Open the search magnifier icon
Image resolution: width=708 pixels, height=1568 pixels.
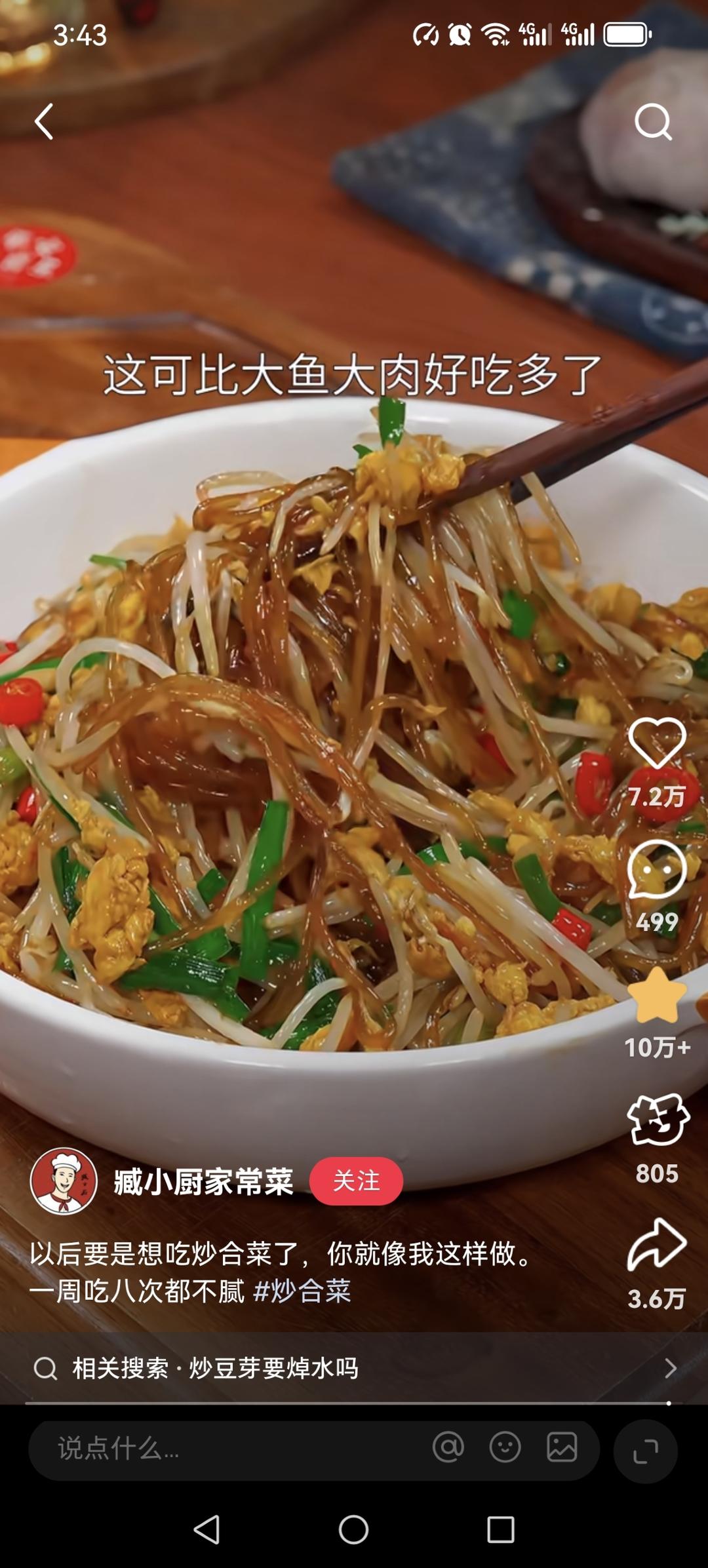pos(653,122)
